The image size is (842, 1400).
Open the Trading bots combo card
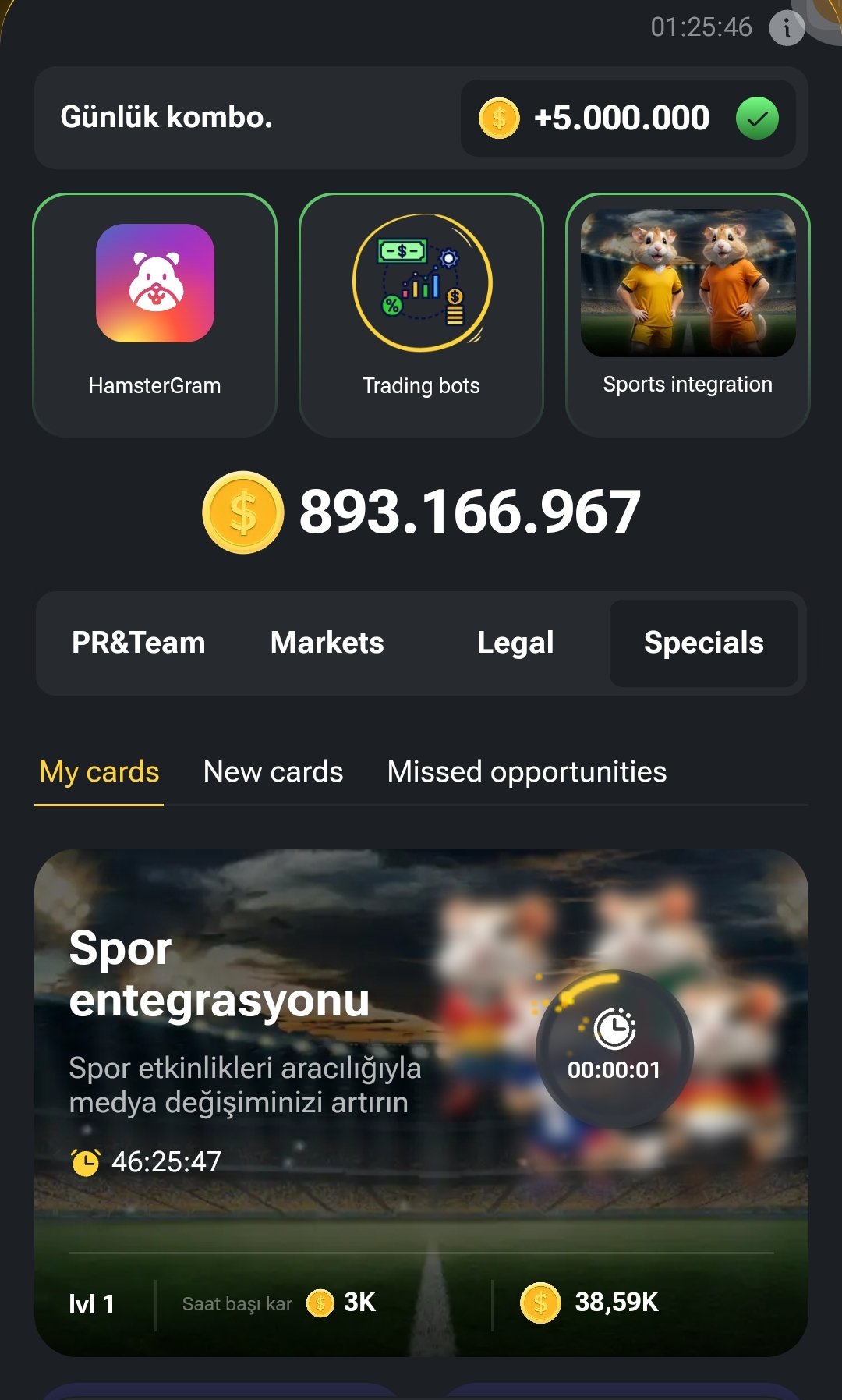click(421, 315)
